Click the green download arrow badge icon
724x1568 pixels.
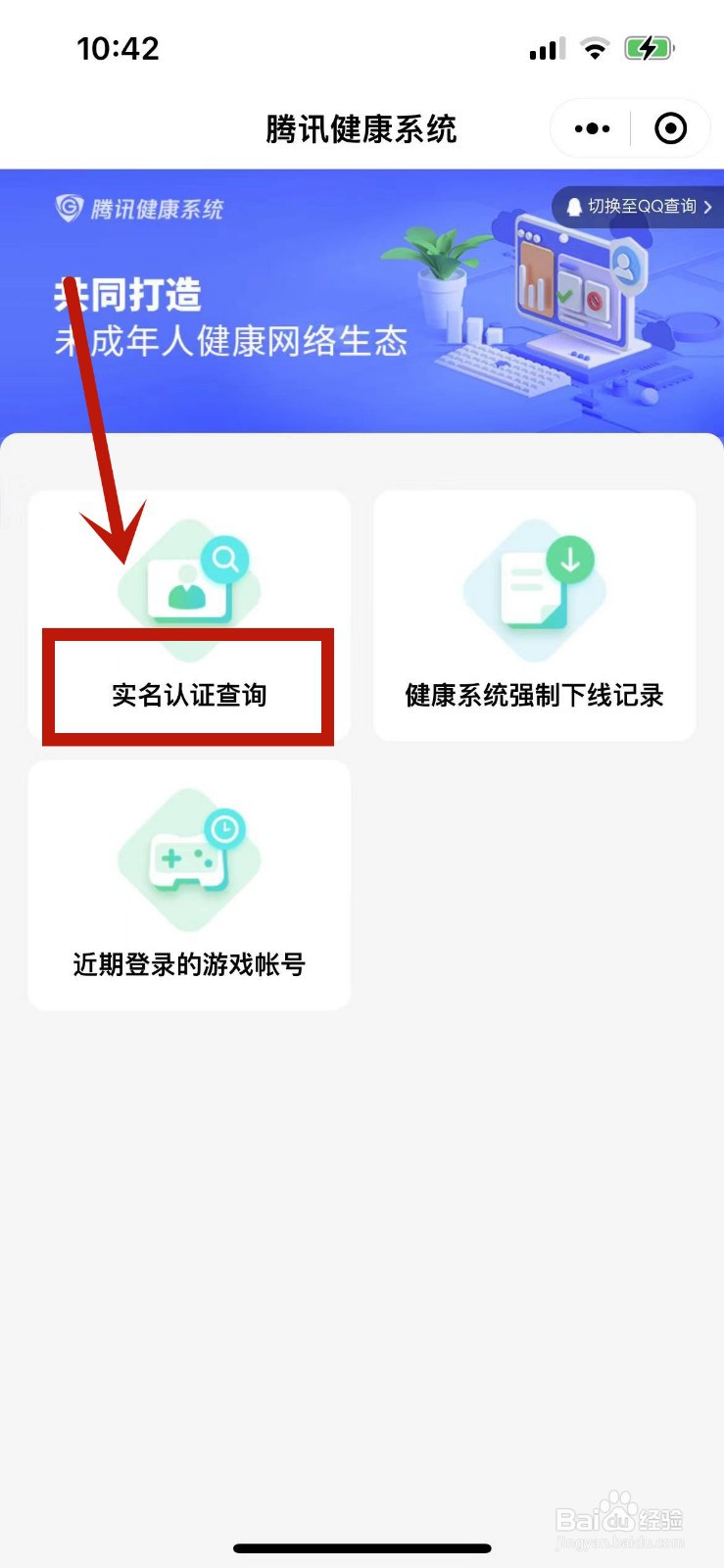[x=568, y=561]
